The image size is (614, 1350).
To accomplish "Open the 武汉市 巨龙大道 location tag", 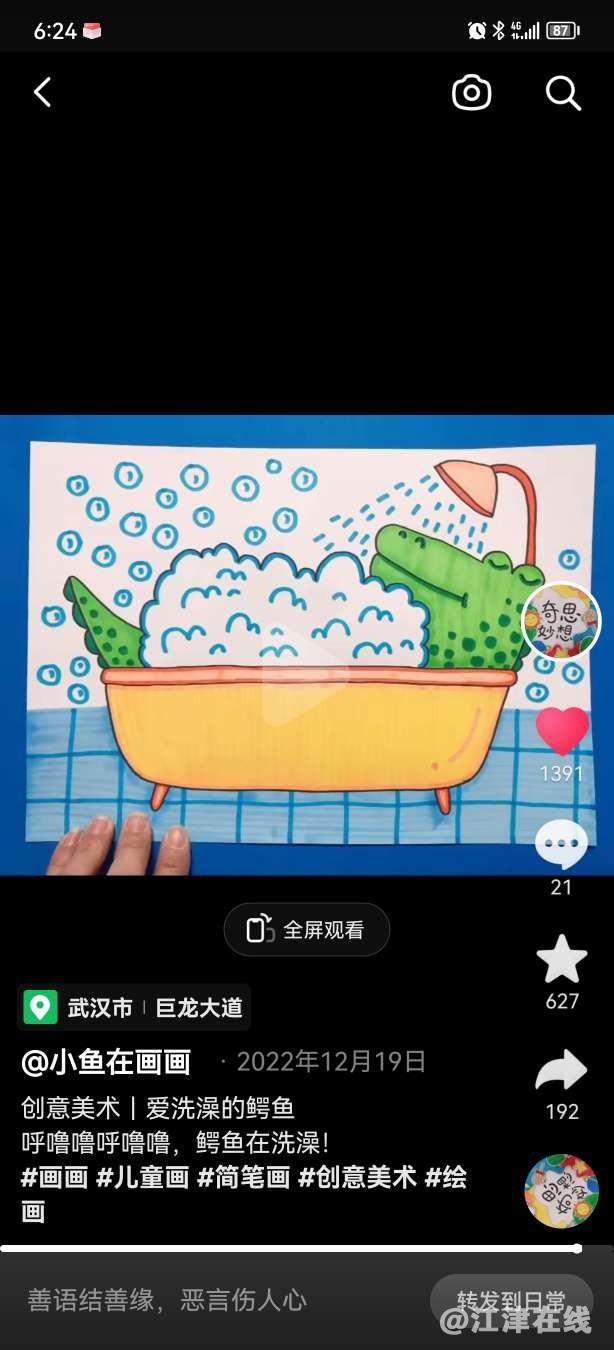I will 134,1007.
